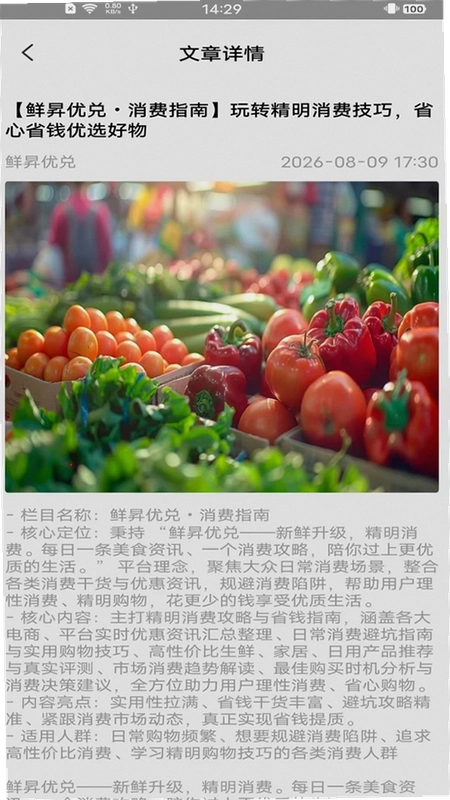Go back from the article detail page
The image size is (450, 800).
(x=28, y=53)
